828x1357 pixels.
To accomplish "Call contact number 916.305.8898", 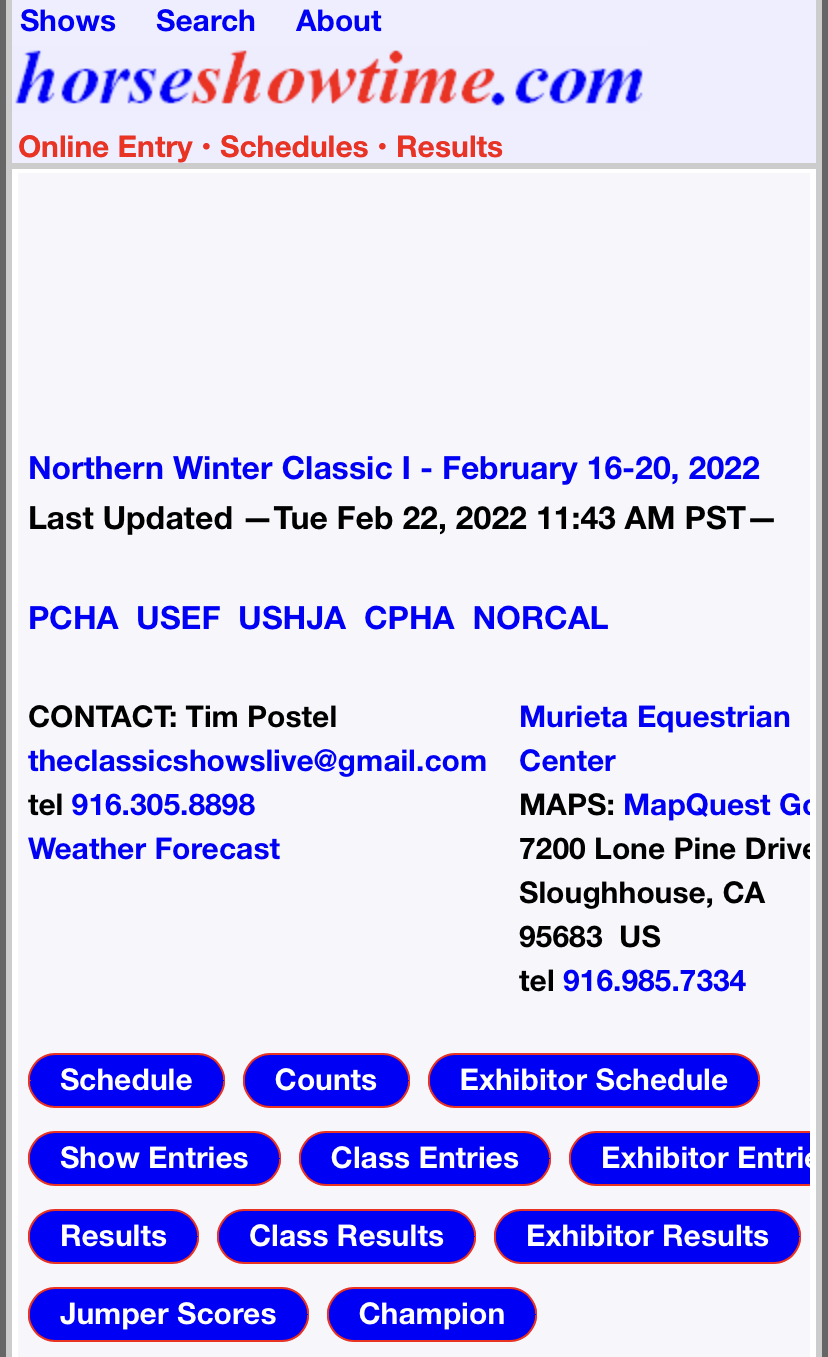I will coord(163,805).
